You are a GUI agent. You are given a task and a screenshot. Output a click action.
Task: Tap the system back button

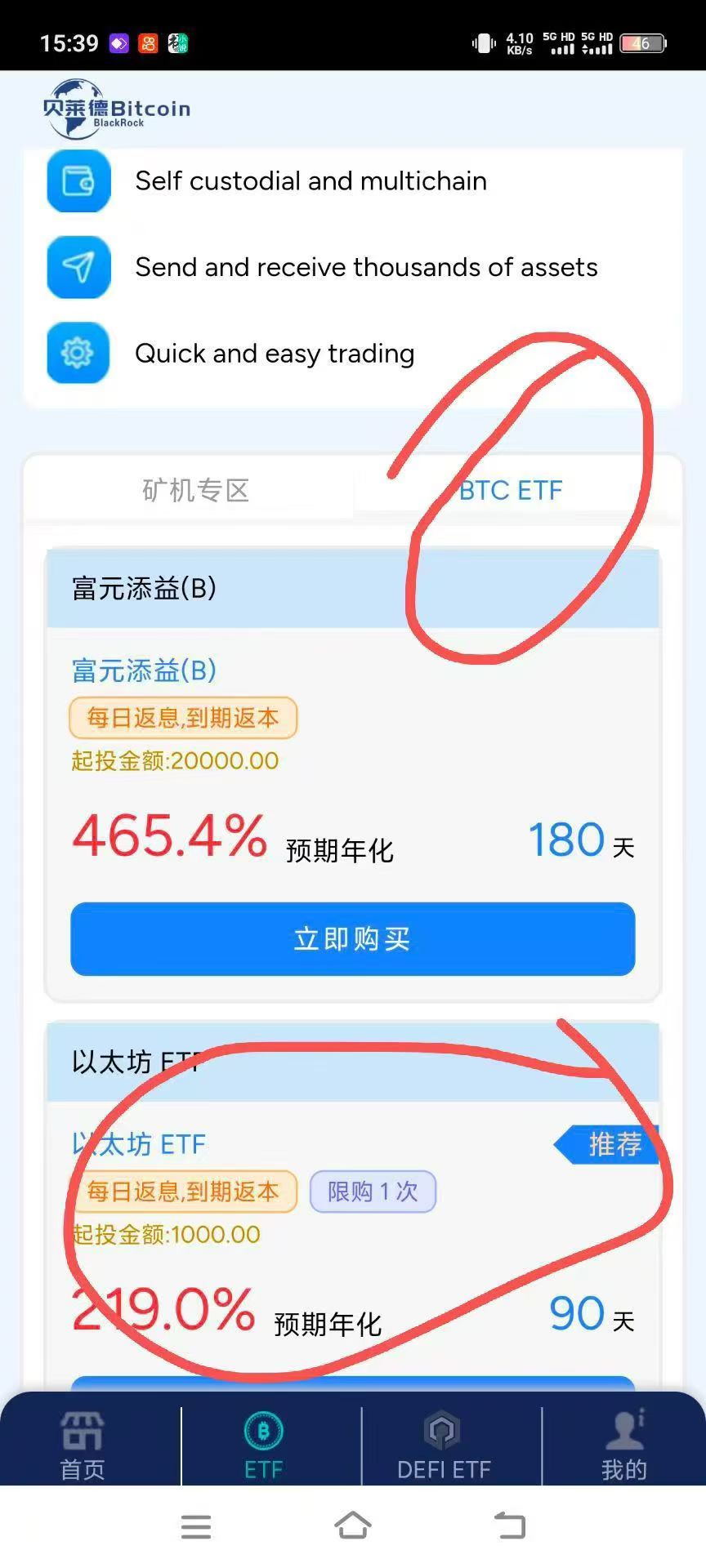click(510, 1525)
